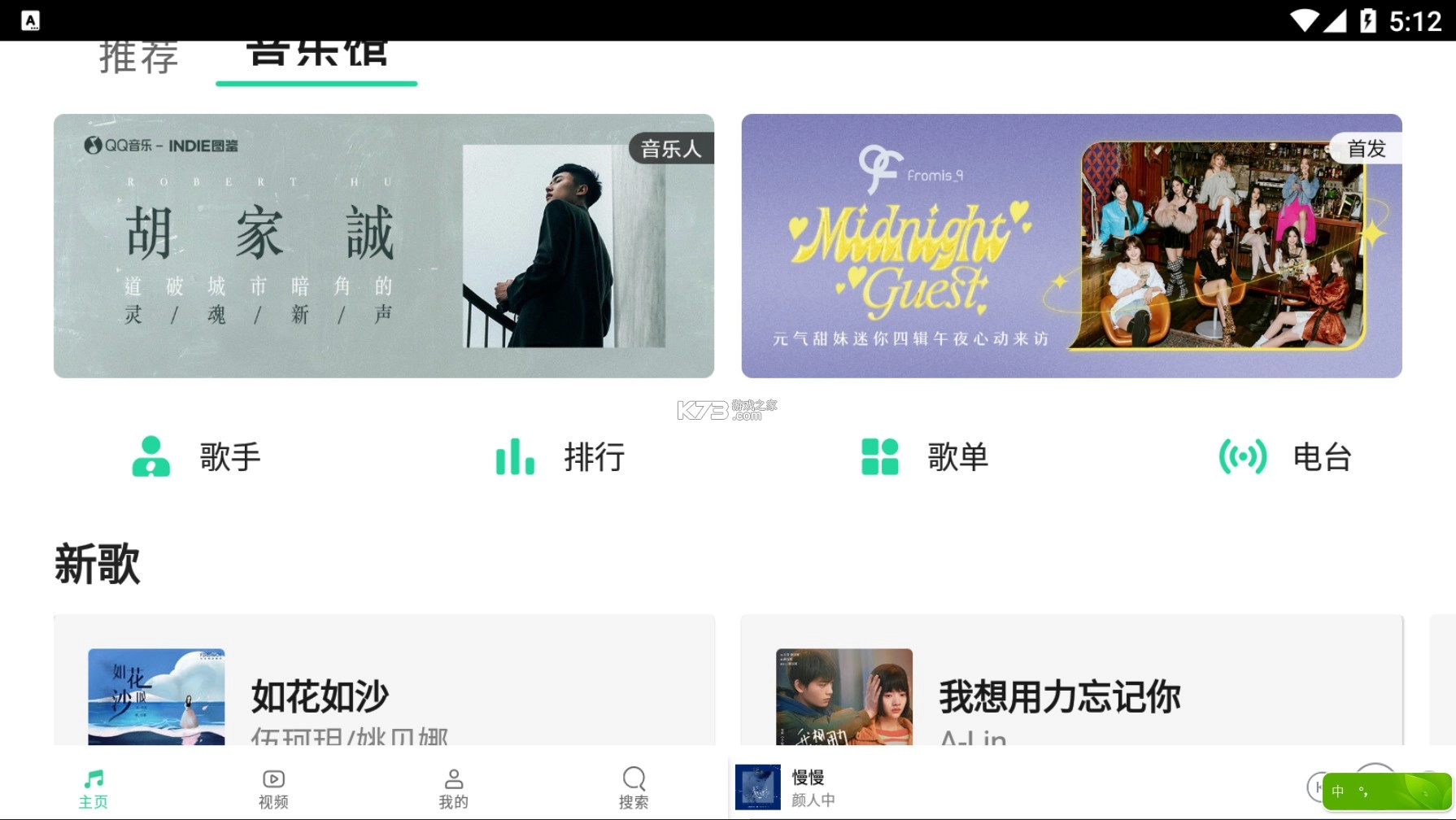Viewport: 1456px width, 820px height.
Task: Select the 音乐馆 tab
Action: click(x=316, y=57)
